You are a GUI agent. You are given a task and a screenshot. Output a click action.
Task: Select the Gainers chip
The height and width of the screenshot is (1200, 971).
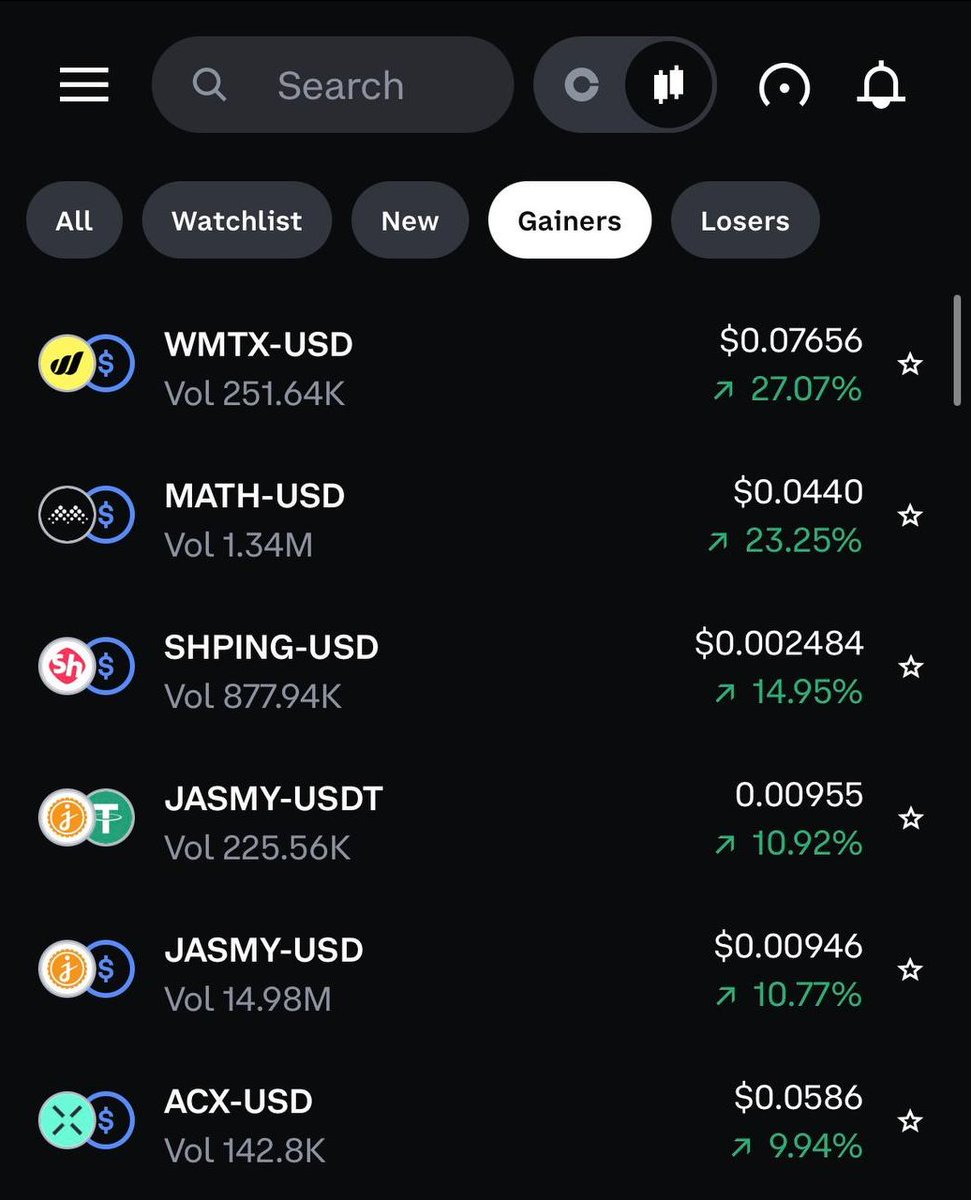click(569, 221)
